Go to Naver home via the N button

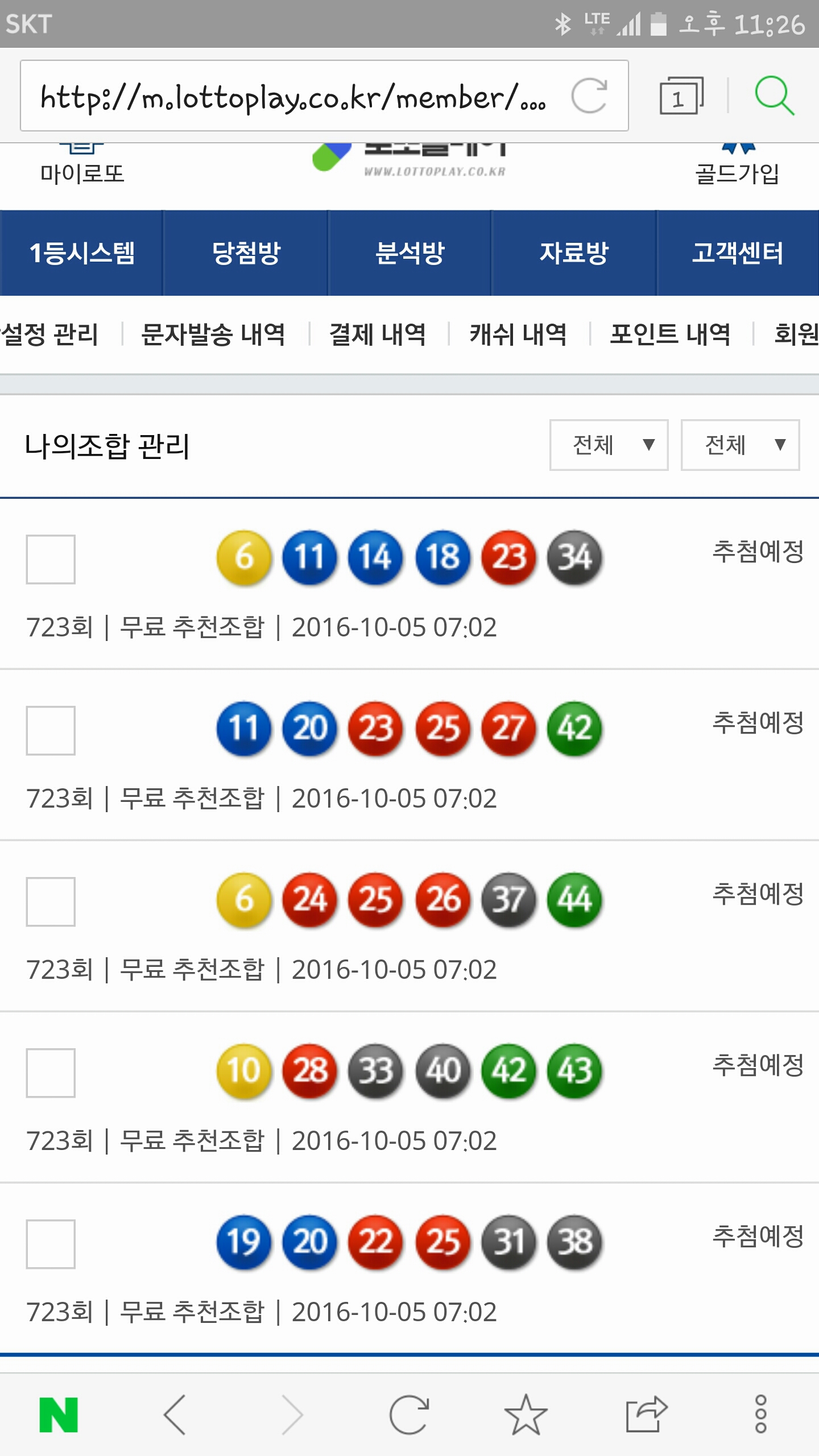pyautogui.click(x=59, y=1414)
